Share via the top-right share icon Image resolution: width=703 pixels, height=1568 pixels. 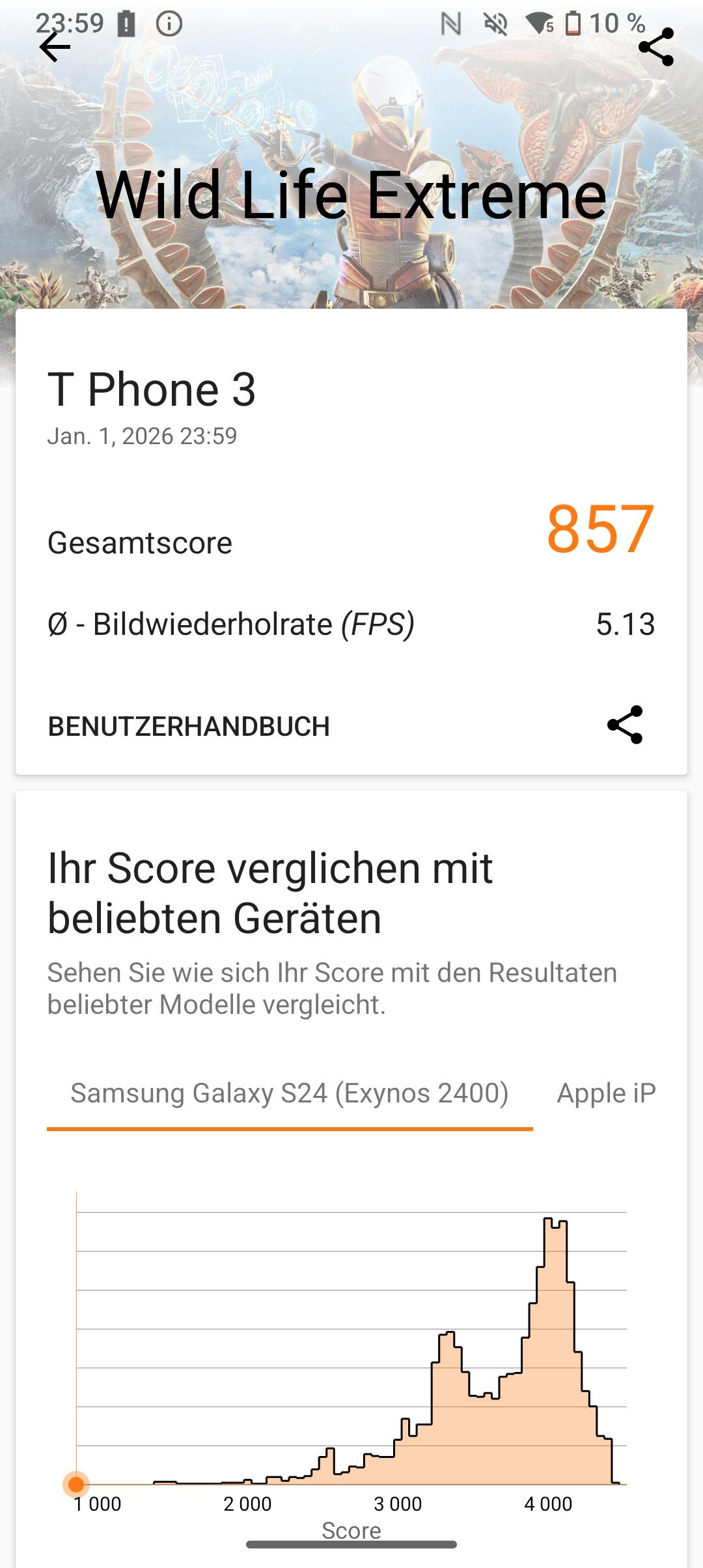[655, 47]
